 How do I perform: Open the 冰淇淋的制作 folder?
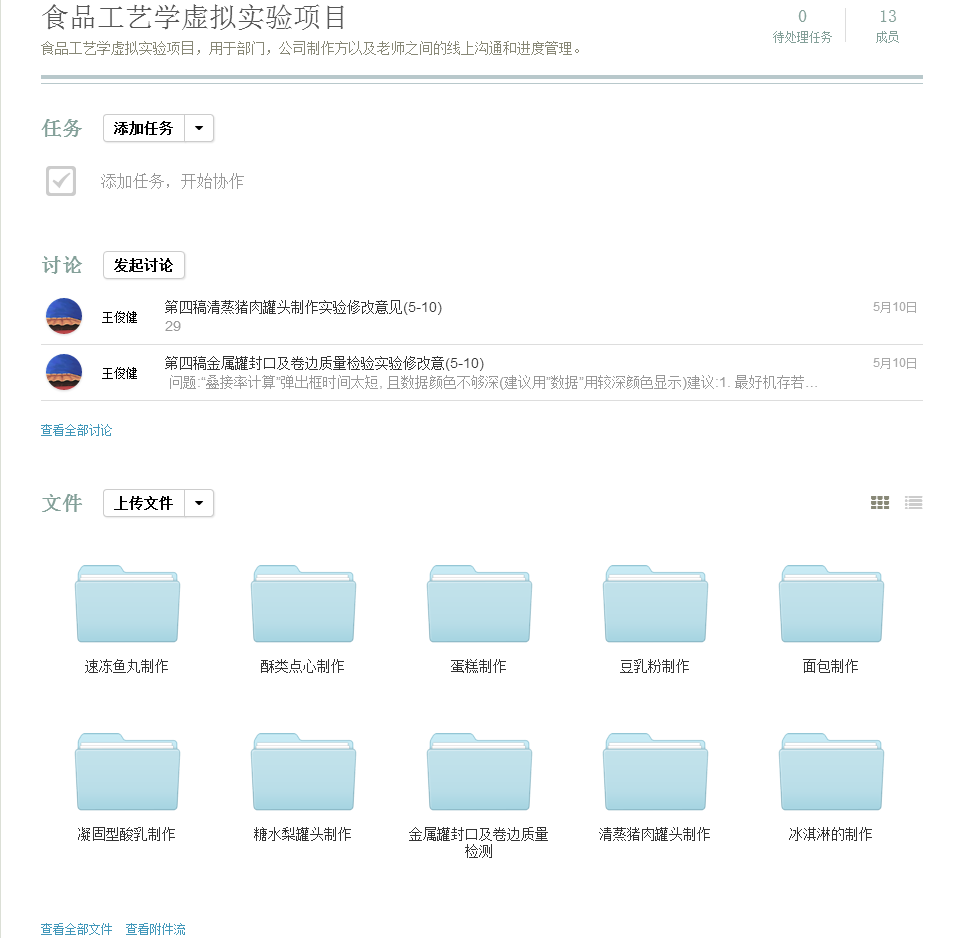click(831, 773)
